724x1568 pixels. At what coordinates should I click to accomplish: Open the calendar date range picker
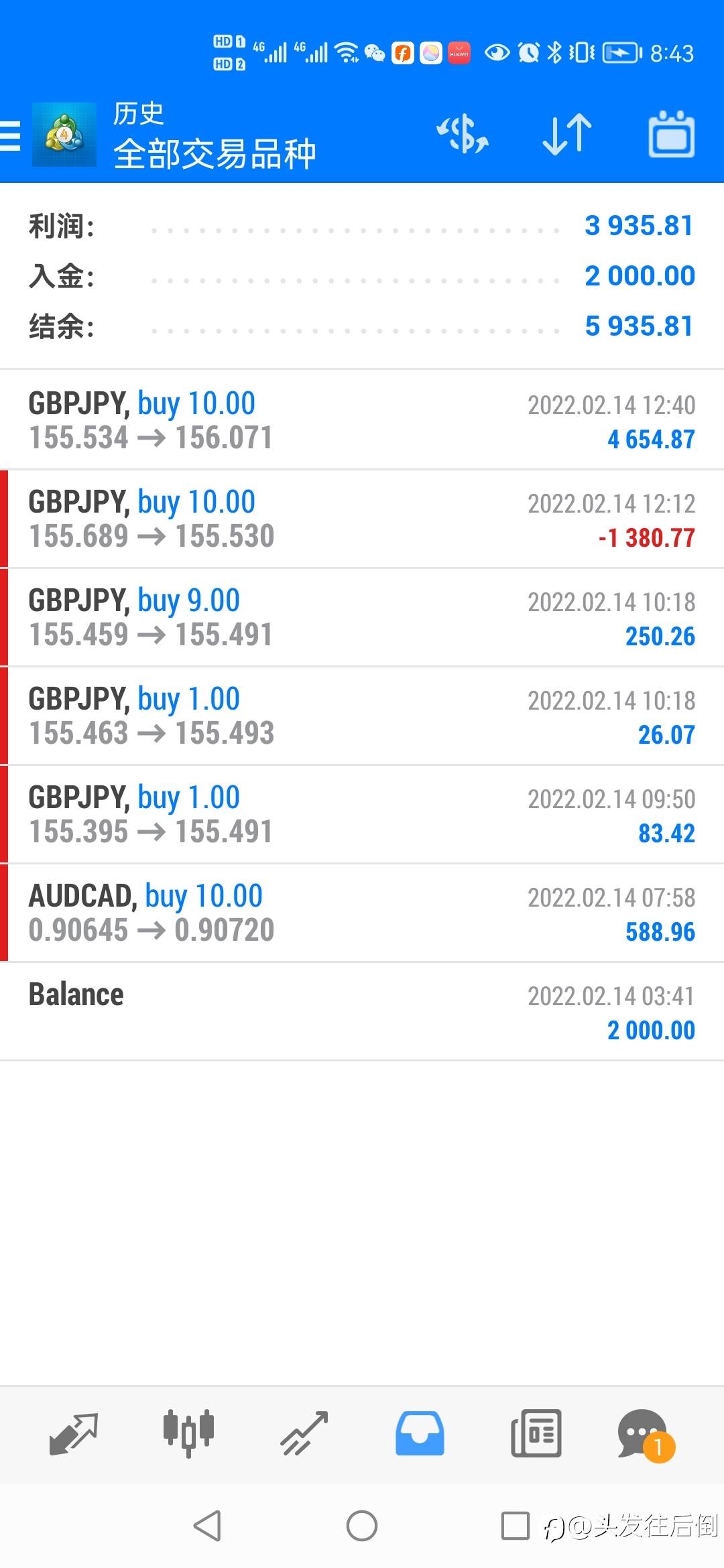(671, 134)
